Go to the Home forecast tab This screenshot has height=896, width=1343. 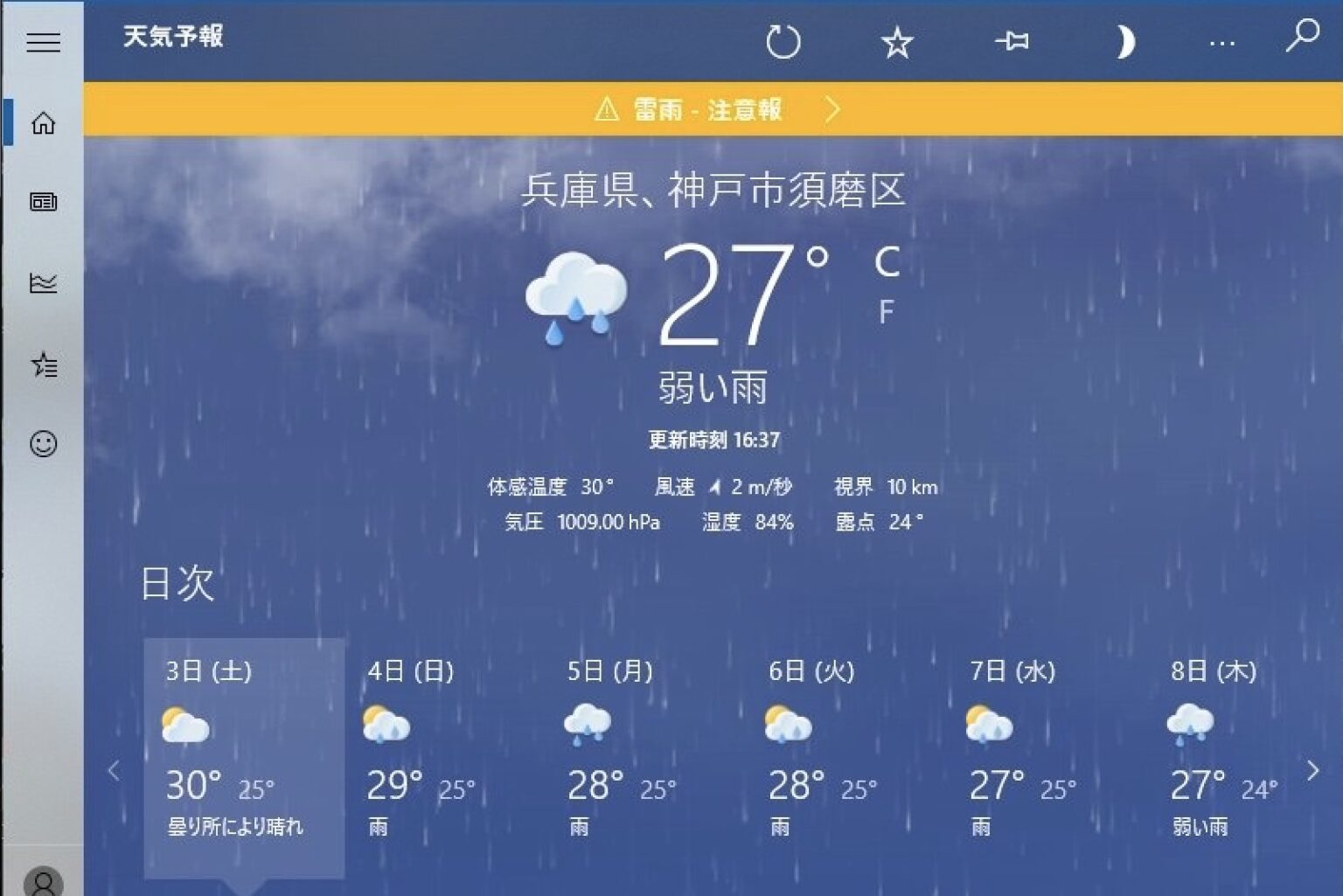pos(43,123)
